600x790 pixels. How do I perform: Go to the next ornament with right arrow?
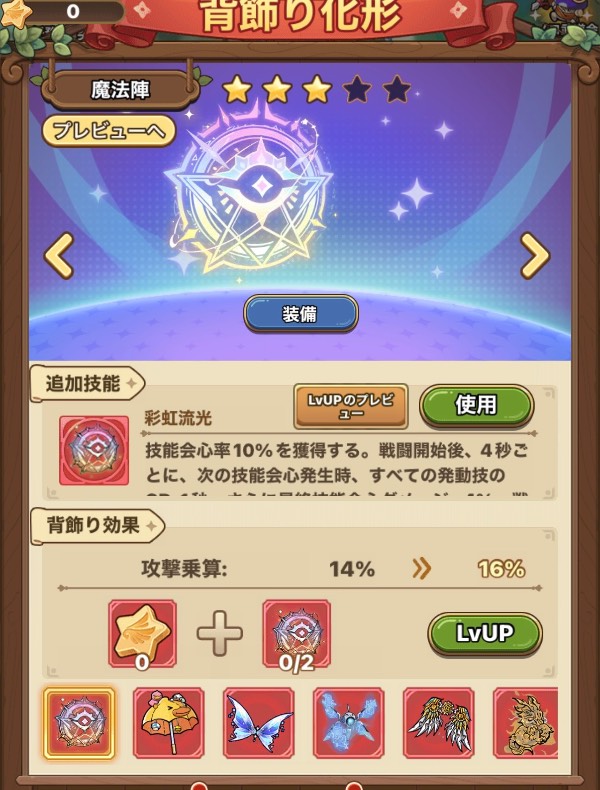click(x=535, y=257)
